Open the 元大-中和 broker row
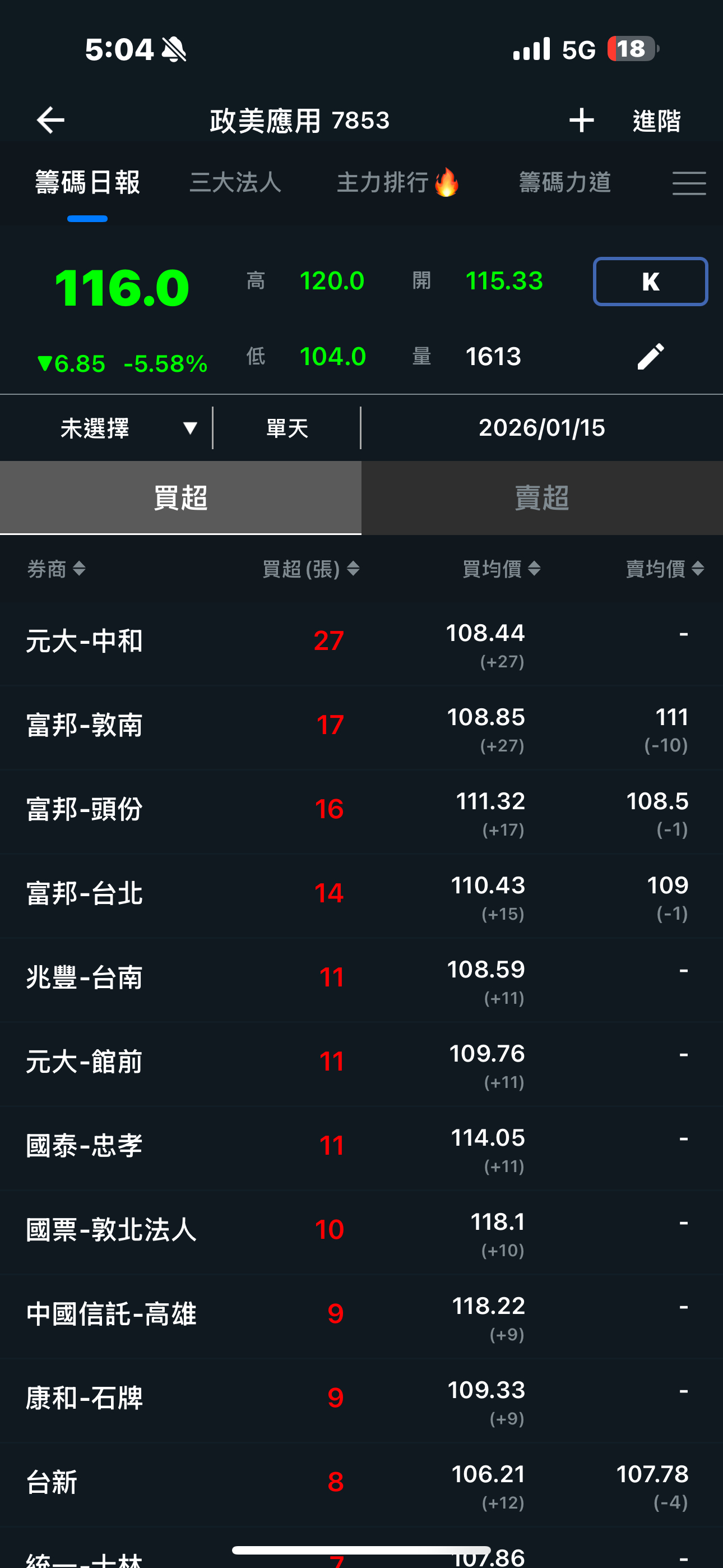 pos(361,643)
